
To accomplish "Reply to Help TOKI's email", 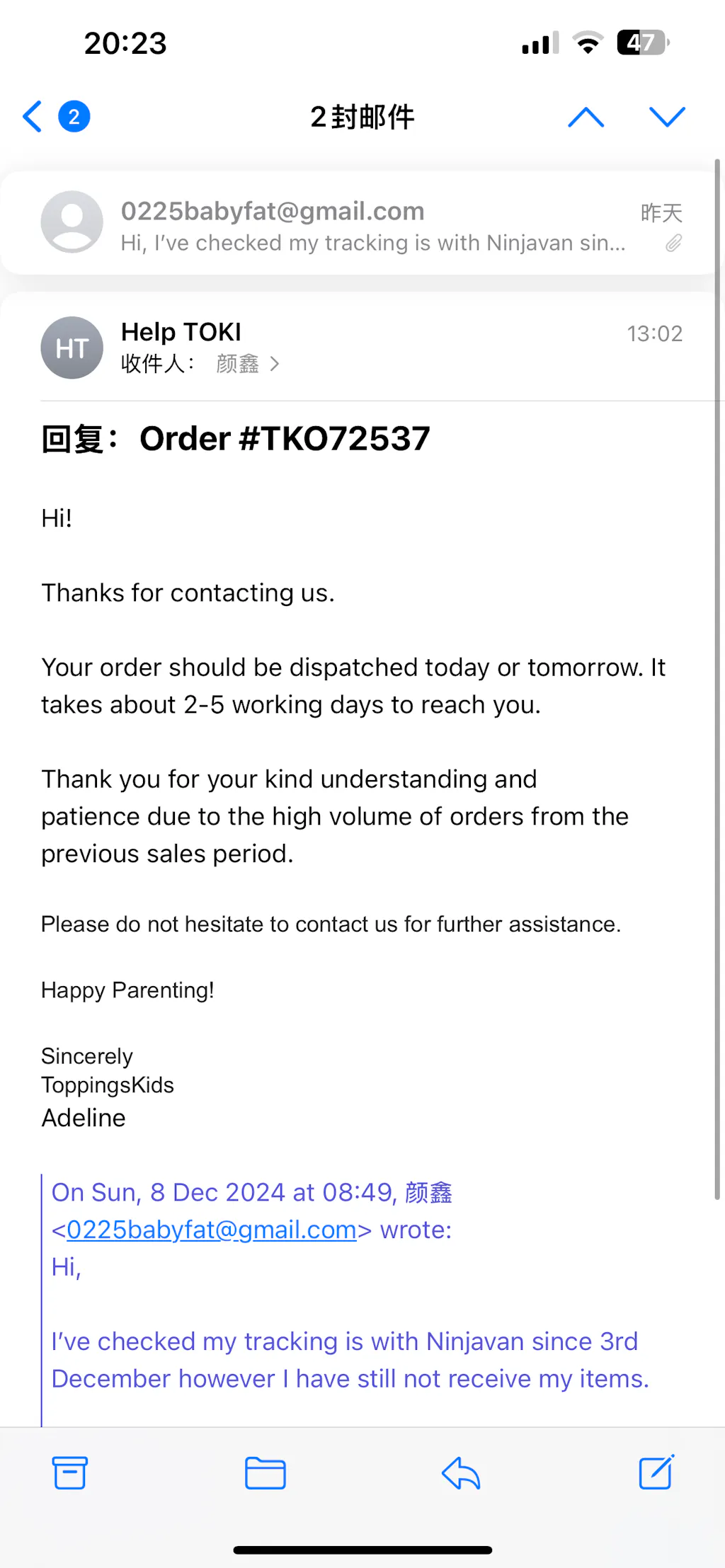I will tap(461, 1472).
